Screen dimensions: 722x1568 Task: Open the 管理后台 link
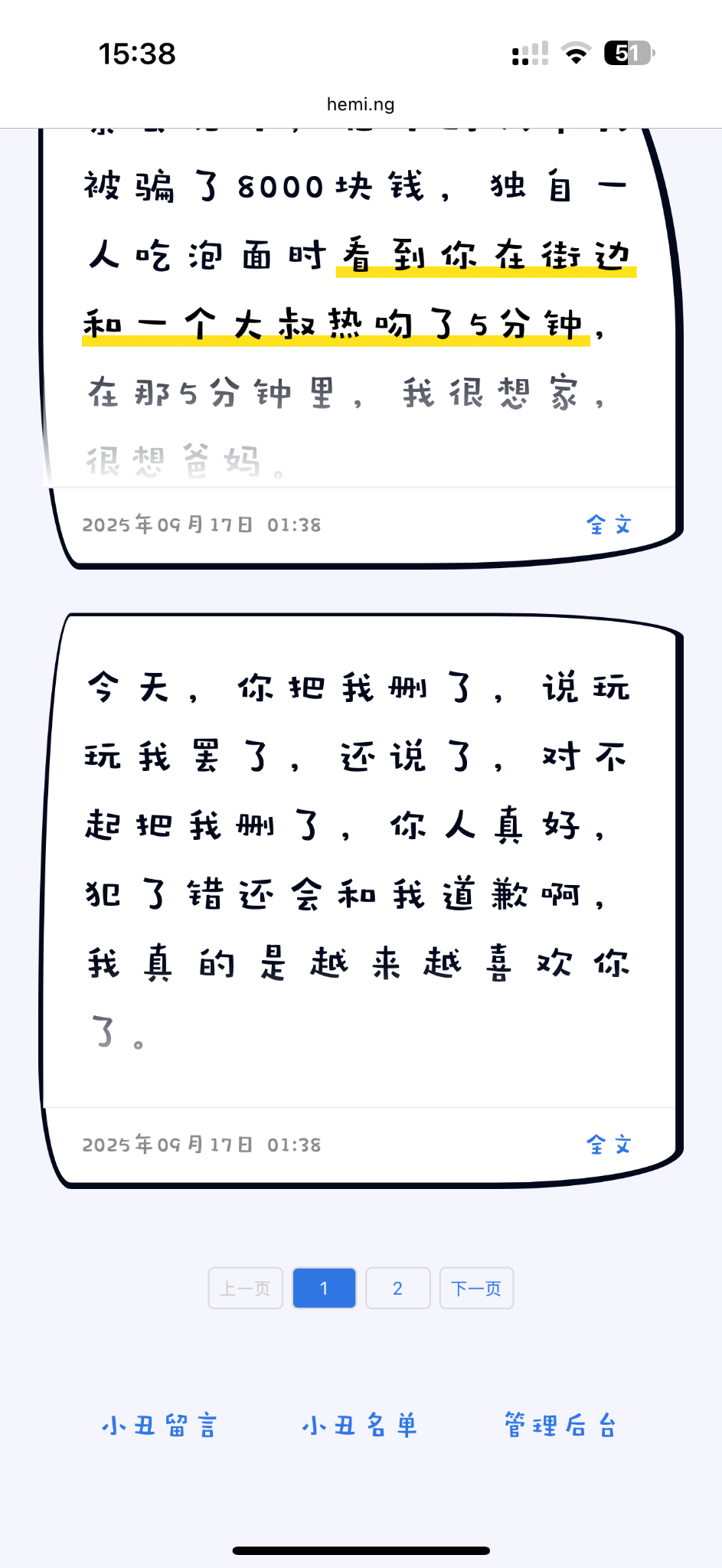(x=560, y=1426)
